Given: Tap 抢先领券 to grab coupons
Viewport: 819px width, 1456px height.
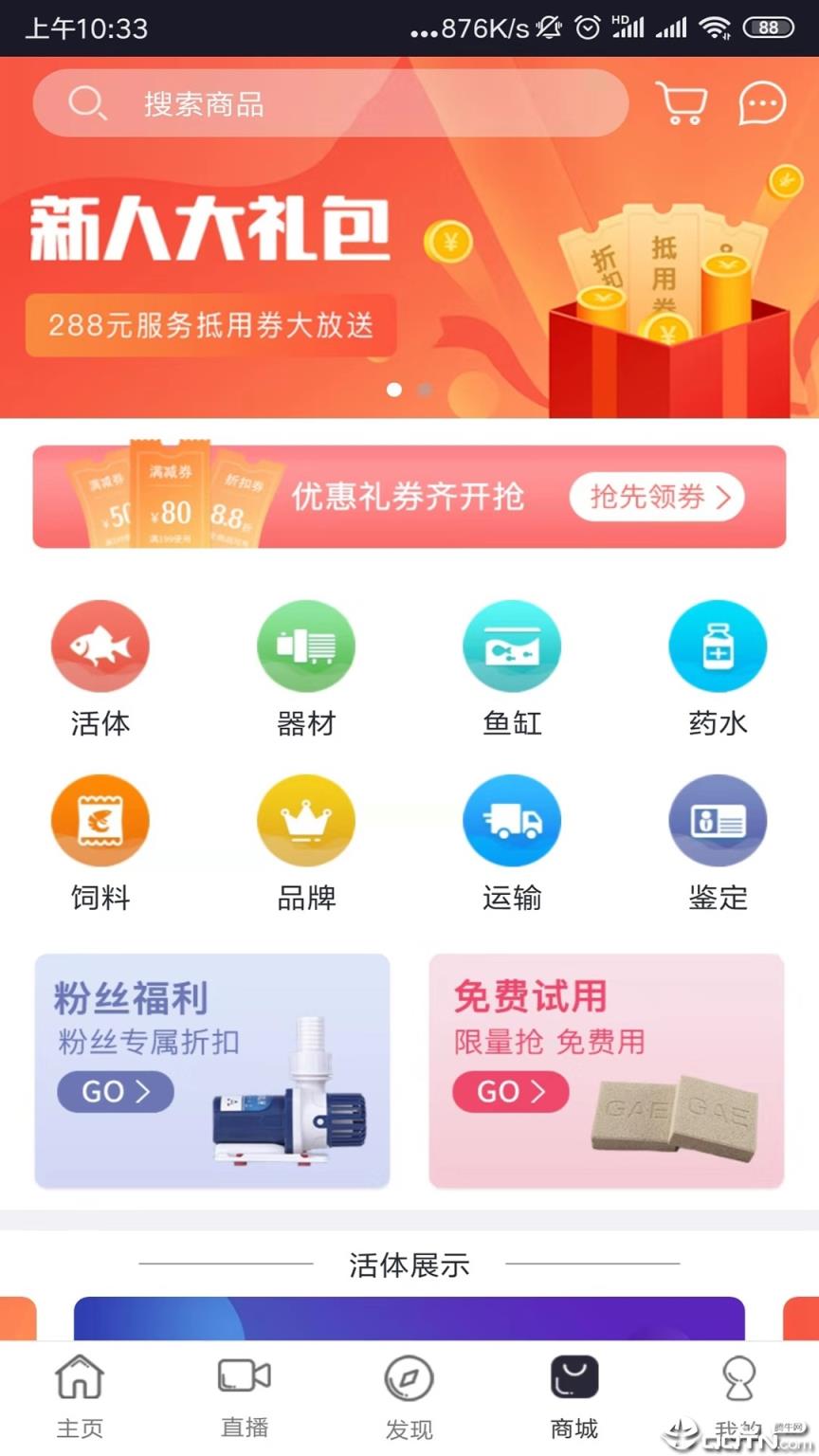Looking at the screenshot, I should [658, 497].
